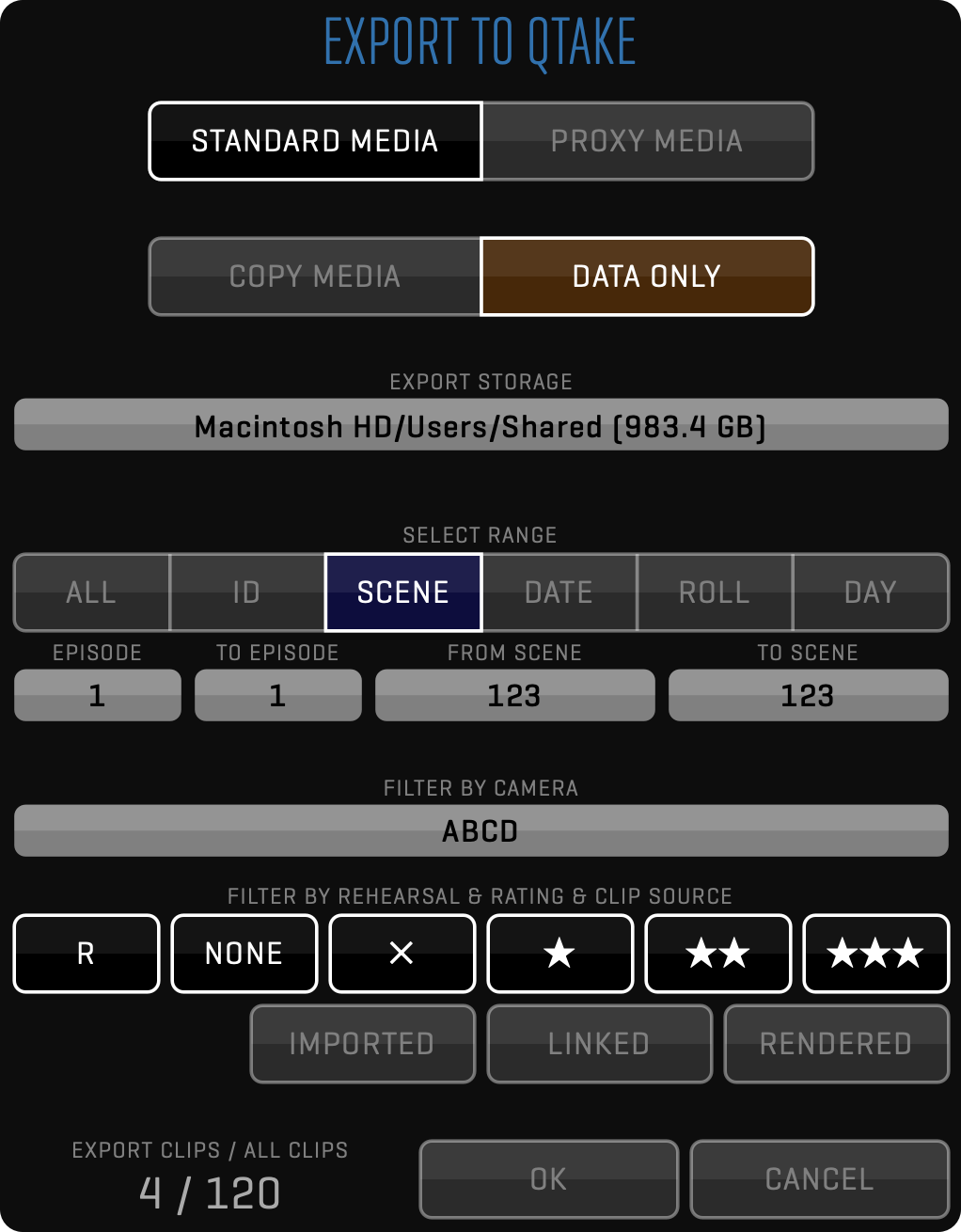
Task: Cancel the export dialog
Action: tap(819, 1179)
